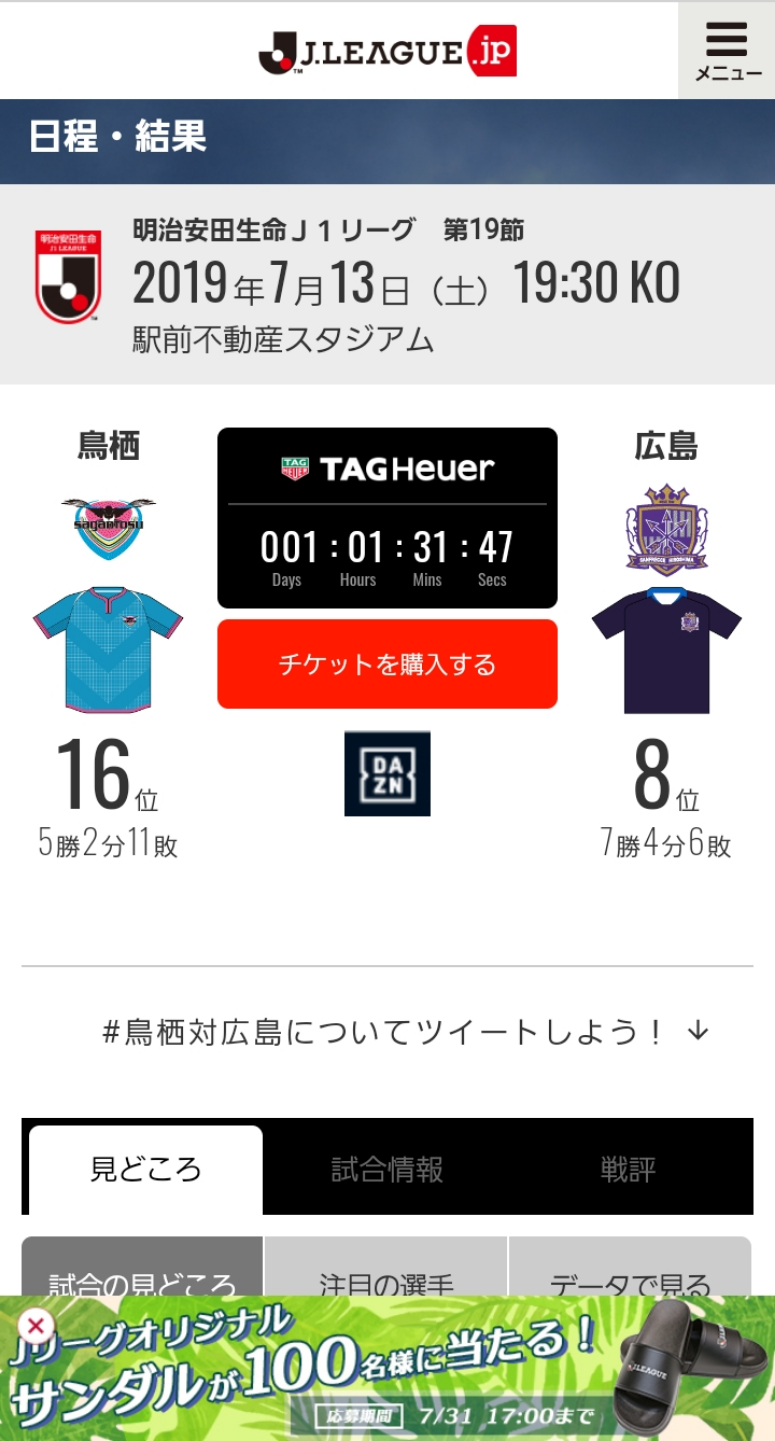
Task: Open the 鳥栖 team page via emblem
Action: click(x=108, y=528)
